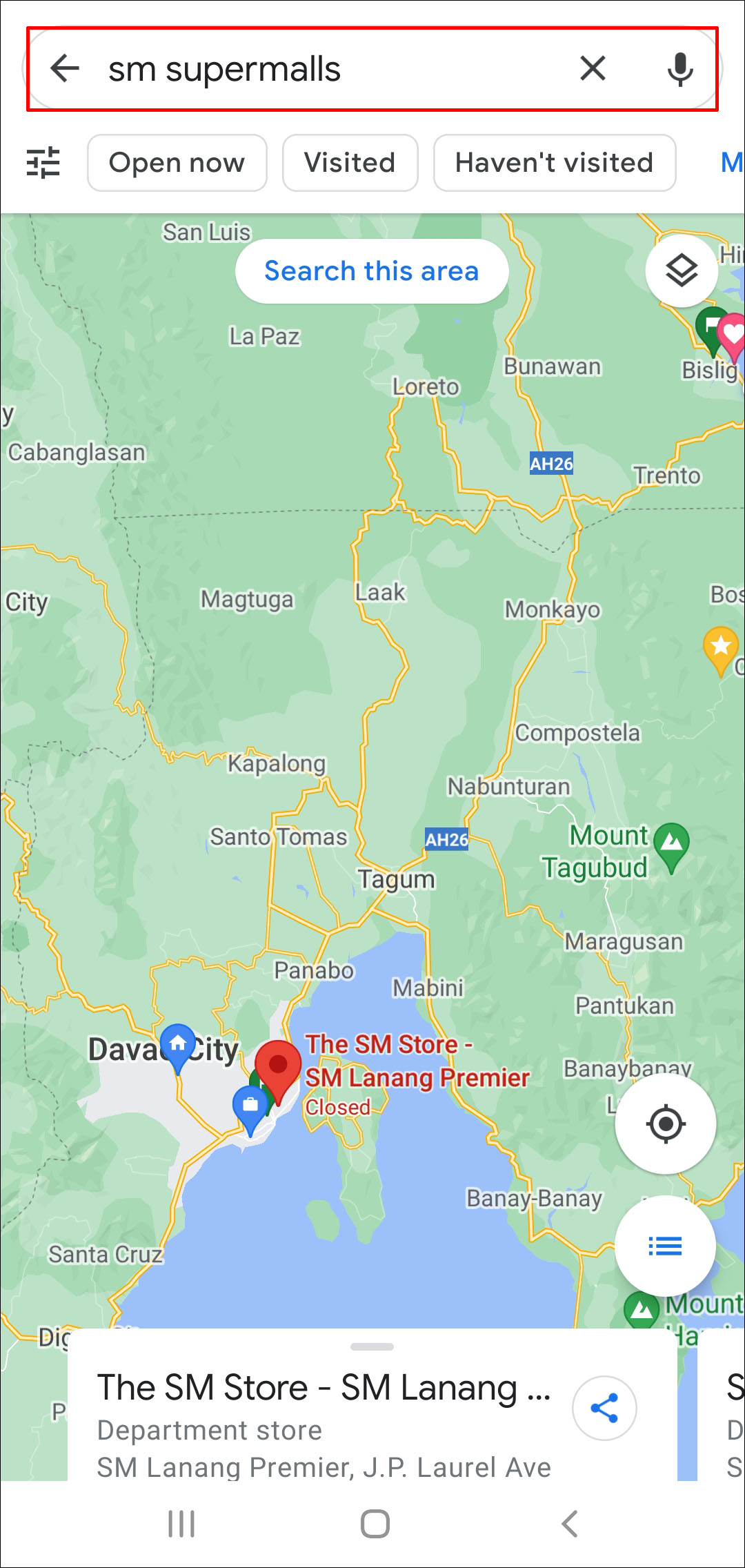Screen dimensions: 745x1568
Task: Open the filter options icon
Action: 43,163
